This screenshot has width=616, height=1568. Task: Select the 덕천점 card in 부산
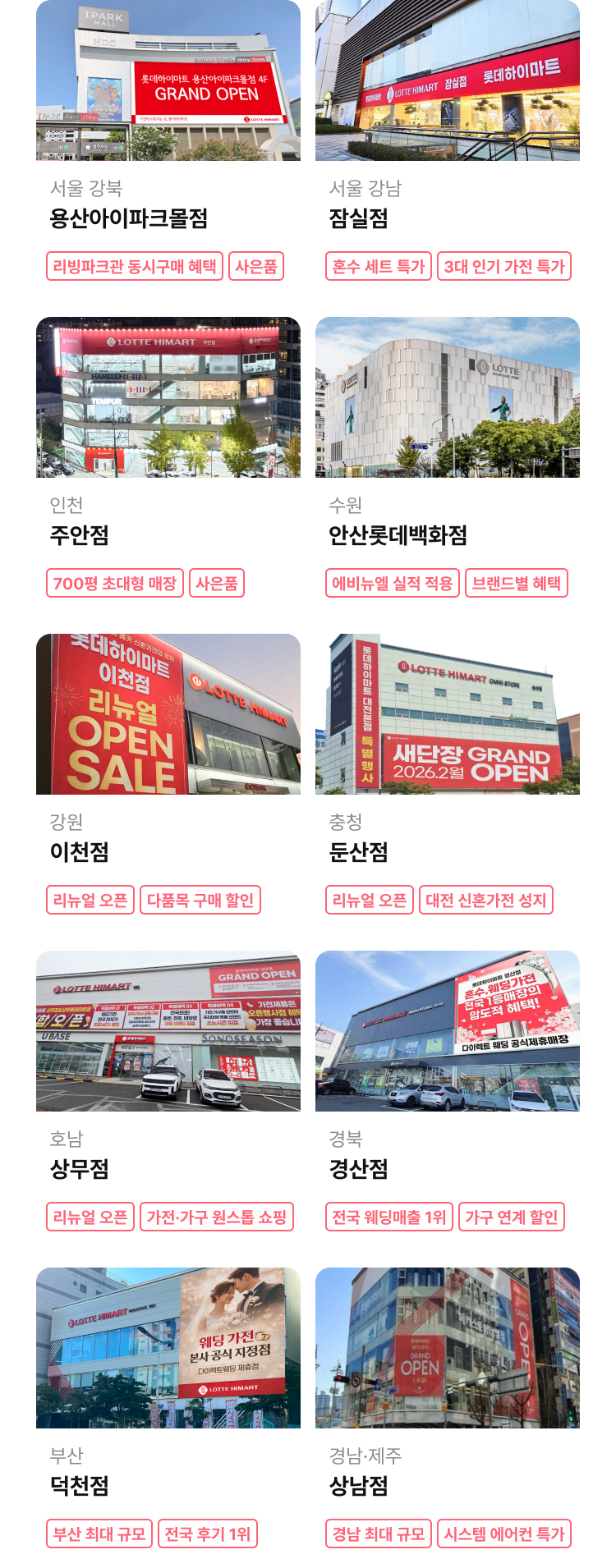(168, 1485)
